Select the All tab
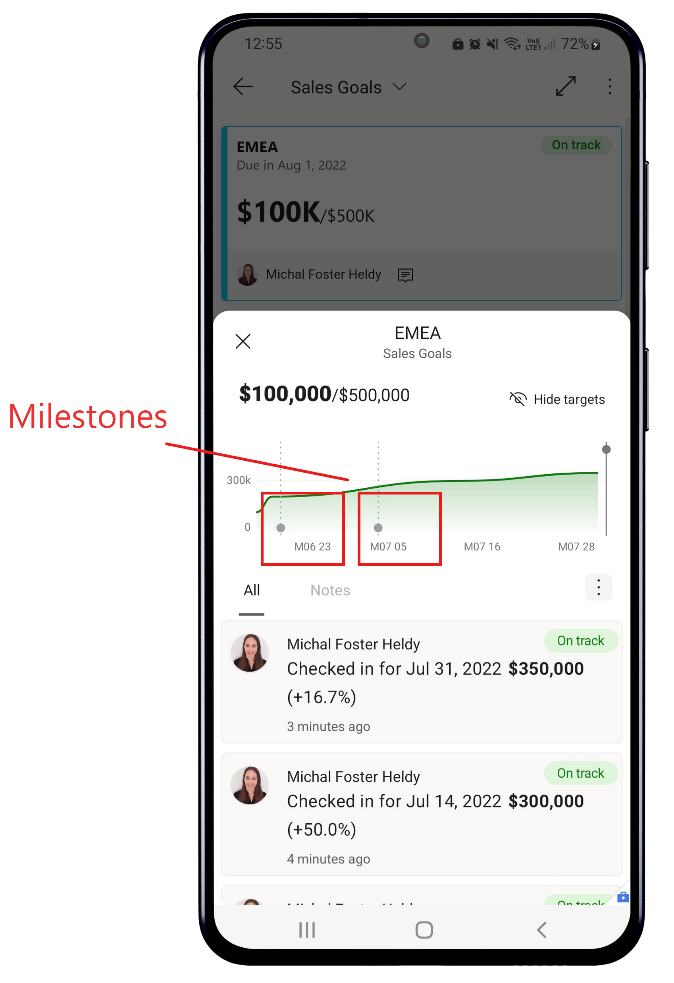674x983 pixels. pyautogui.click(x=252, y=590)
